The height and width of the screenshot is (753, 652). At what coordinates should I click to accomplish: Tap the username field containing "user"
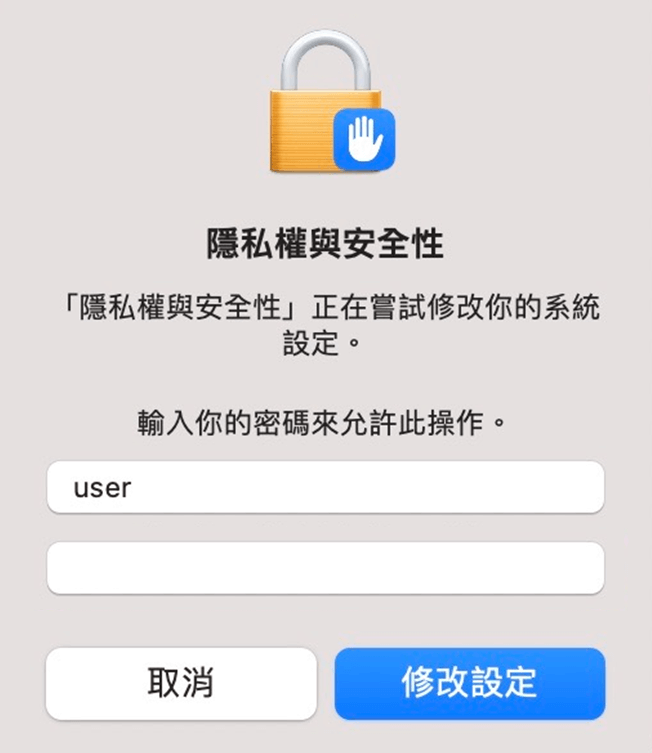point(325,487)
